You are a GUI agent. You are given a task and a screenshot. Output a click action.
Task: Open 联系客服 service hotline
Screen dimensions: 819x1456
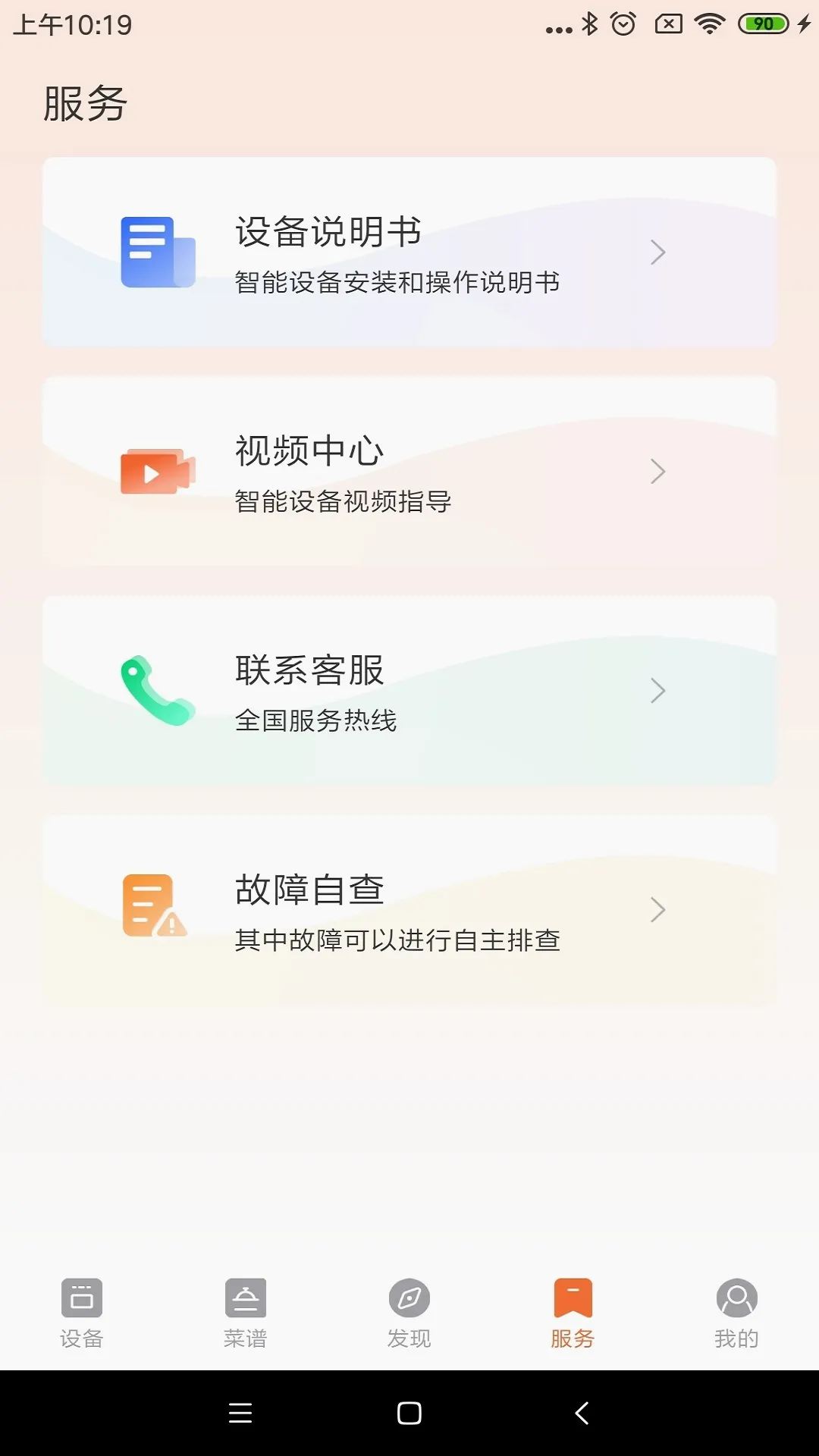click(x=409, y=691)
